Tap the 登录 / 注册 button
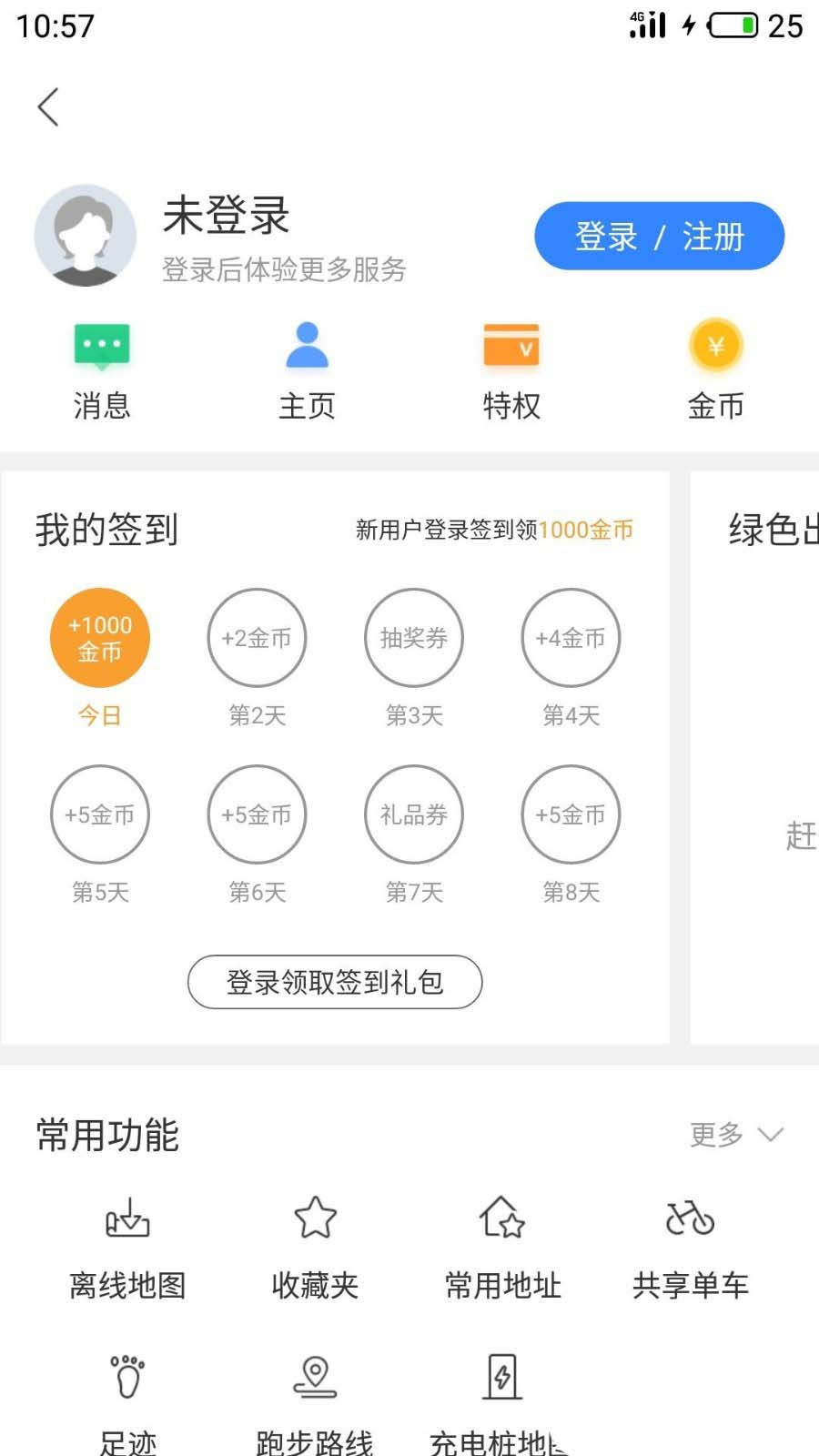Screen dimensions: 819x1456 click(659, 237)
